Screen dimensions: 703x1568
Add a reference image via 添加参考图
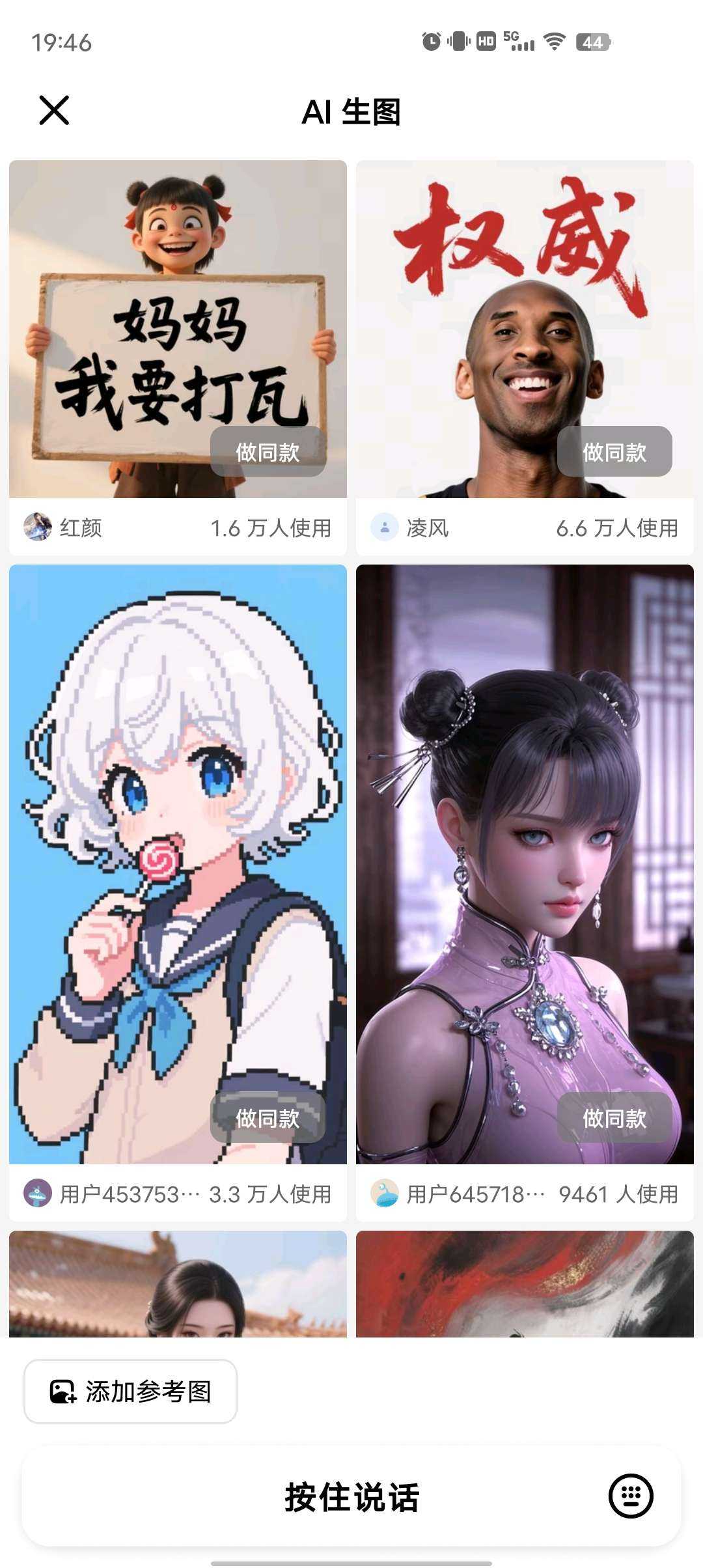tap(130, 1392)
